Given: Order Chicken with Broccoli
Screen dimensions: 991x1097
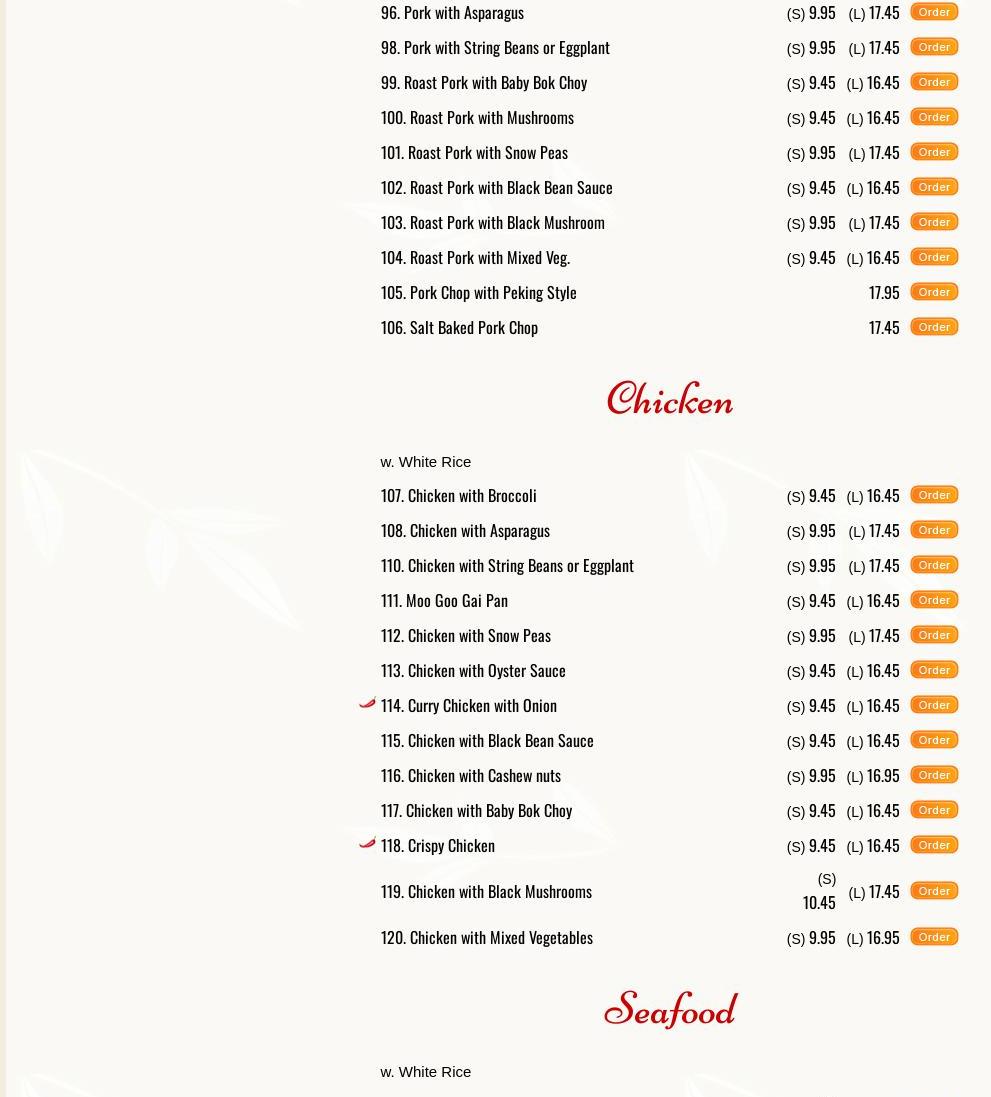Looking at the screenshot, I should click(933, 495).
